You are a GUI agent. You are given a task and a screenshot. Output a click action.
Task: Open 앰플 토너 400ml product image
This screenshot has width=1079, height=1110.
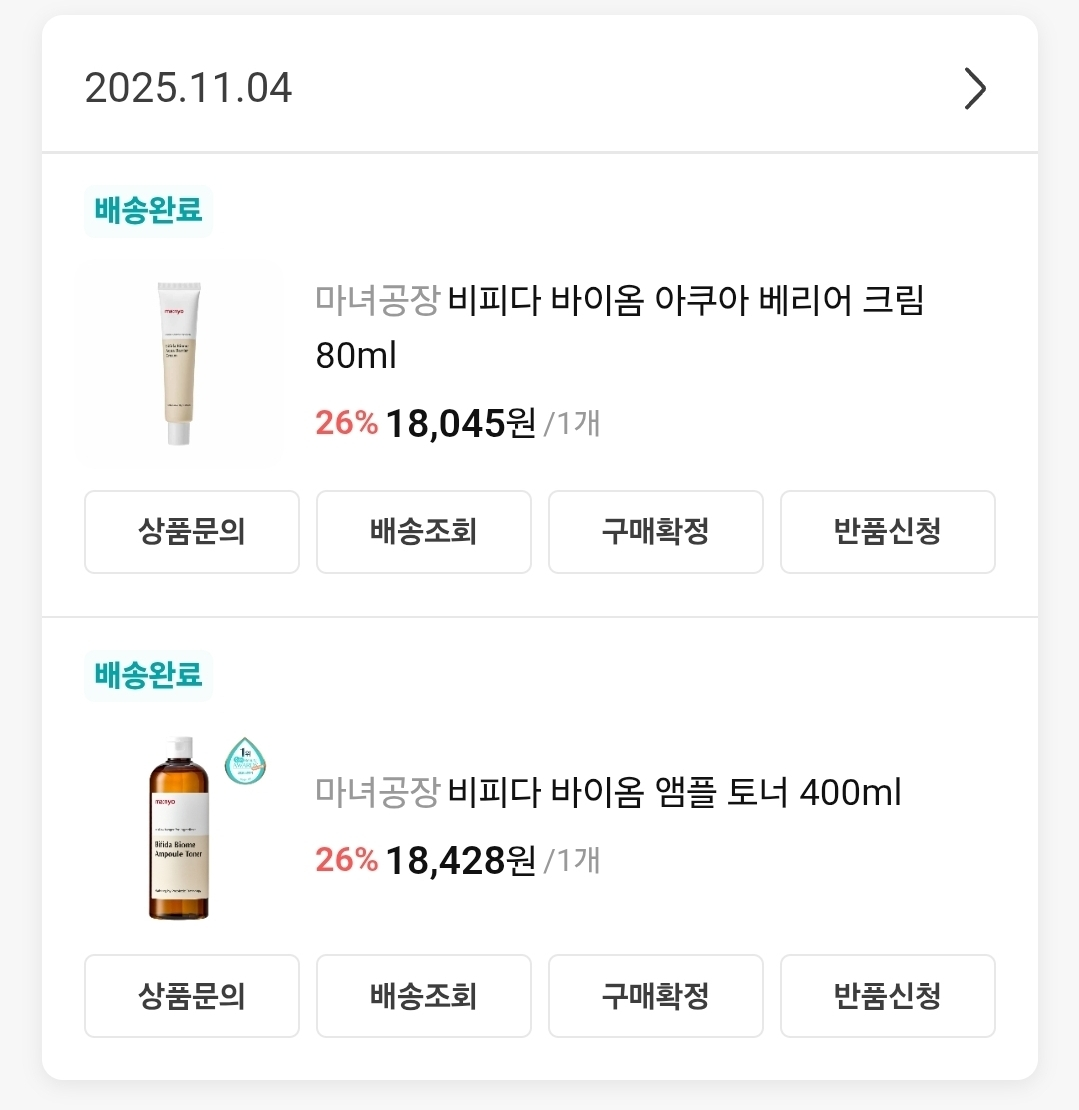point(180,828)
